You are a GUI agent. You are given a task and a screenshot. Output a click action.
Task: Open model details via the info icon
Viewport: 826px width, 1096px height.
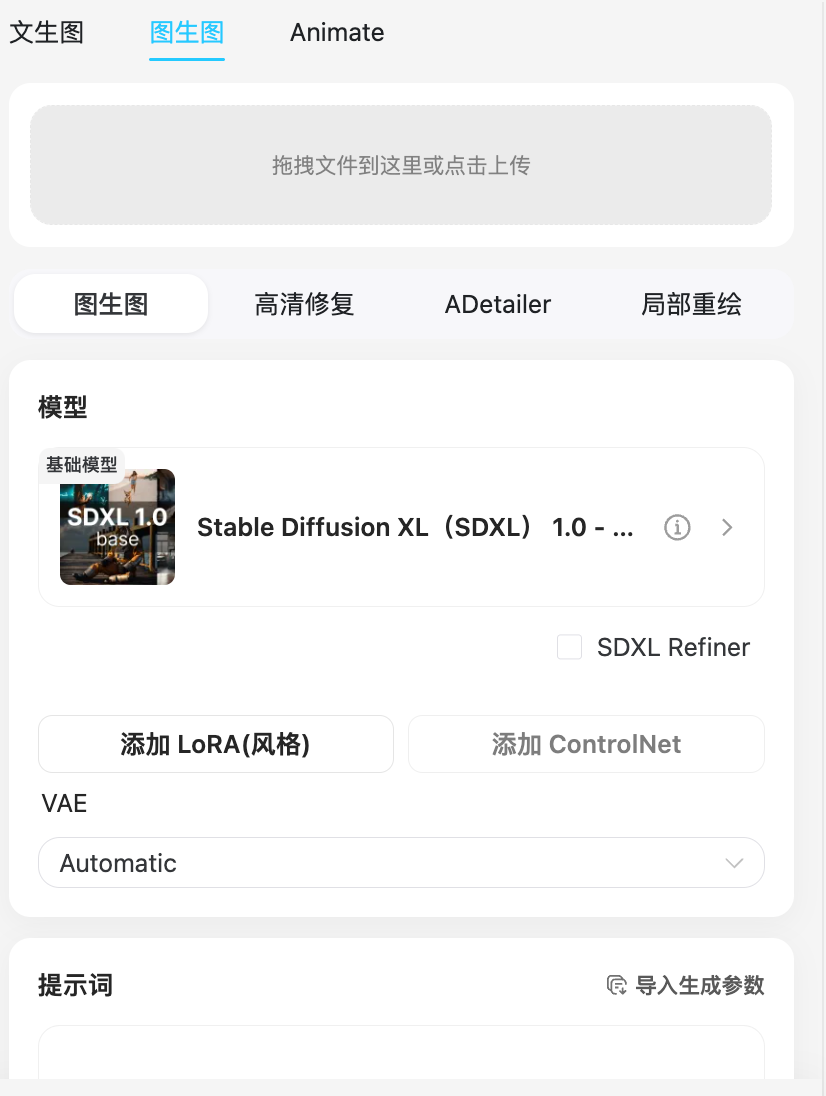[x=677, y=527]
